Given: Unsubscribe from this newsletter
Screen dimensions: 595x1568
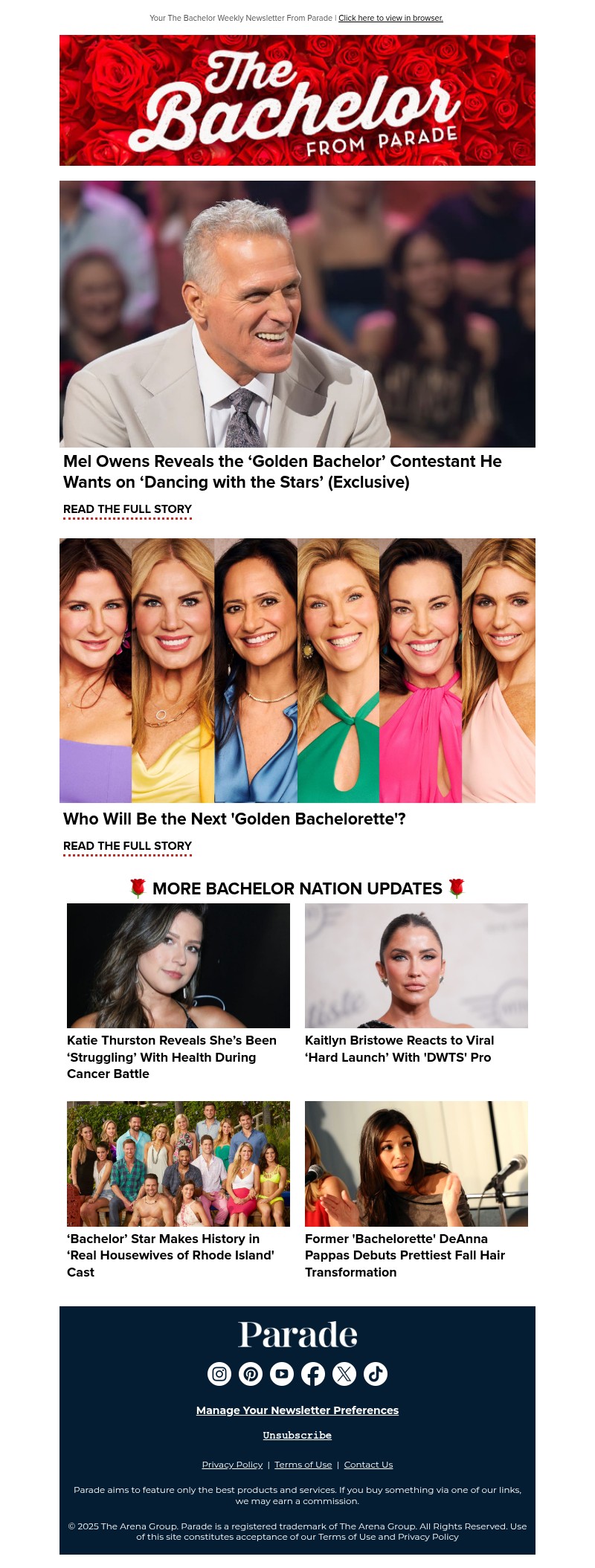Looking at the screenshot, I should pyautogui.click(x=297, y=1435).
